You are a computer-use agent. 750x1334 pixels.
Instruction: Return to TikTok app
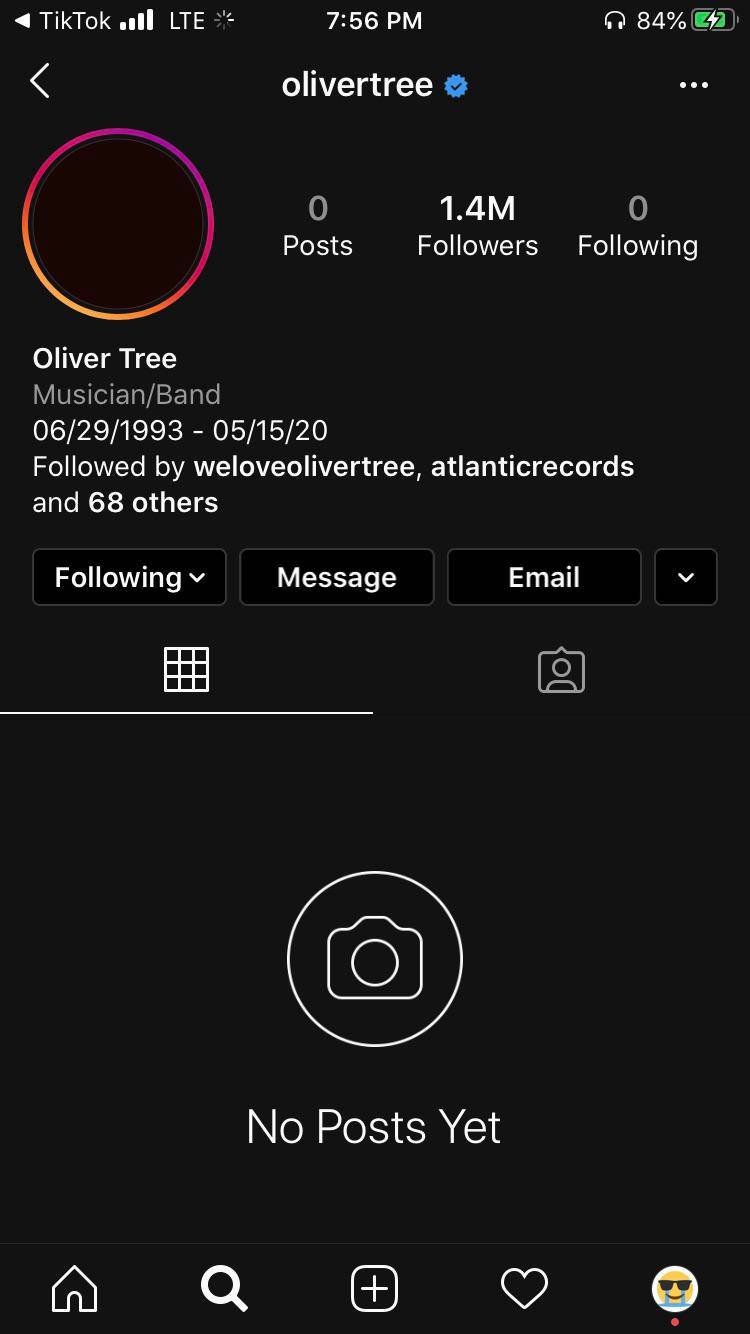pos(62,21)
